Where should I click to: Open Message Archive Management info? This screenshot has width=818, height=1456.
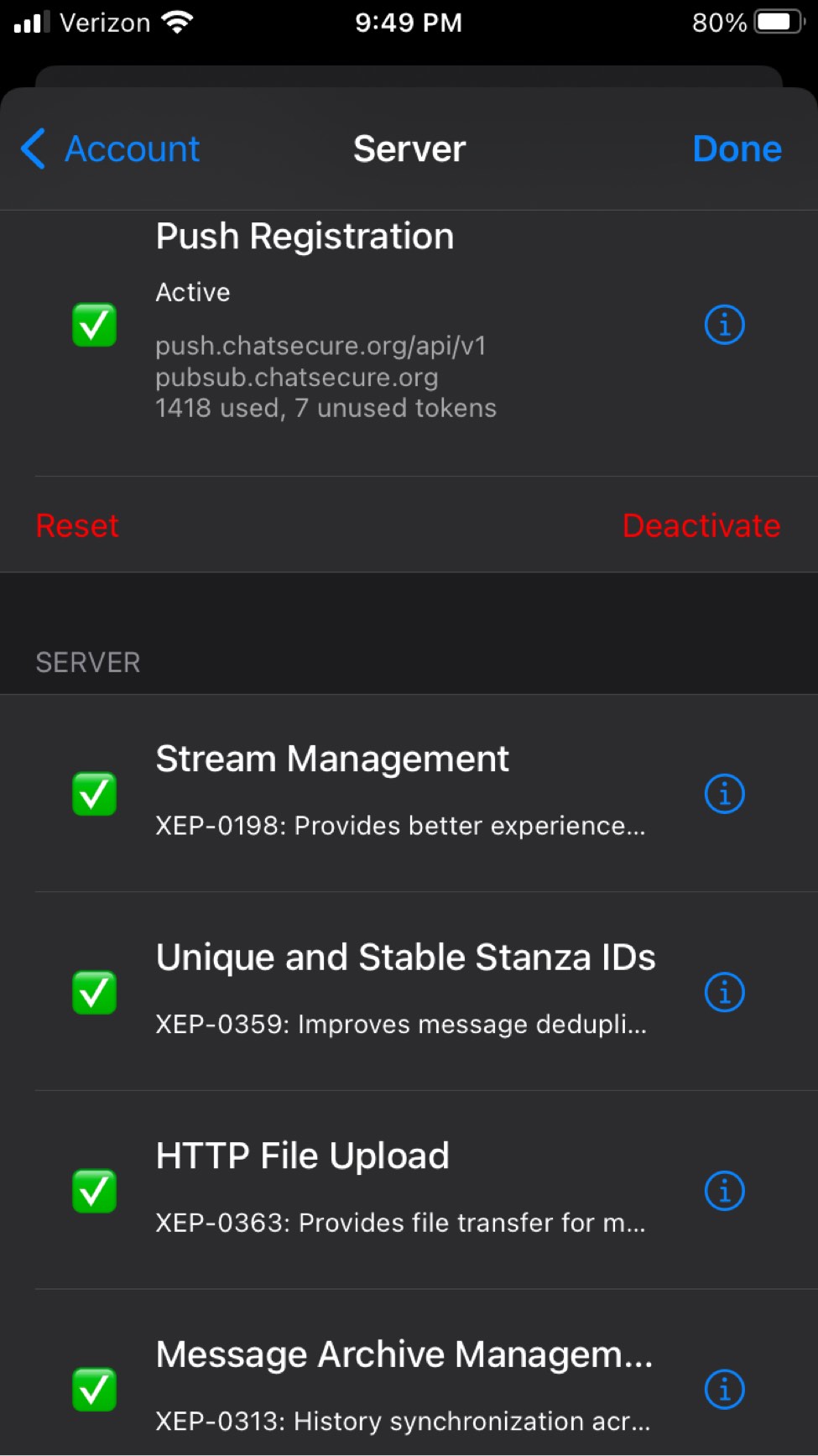(723, 1390)
